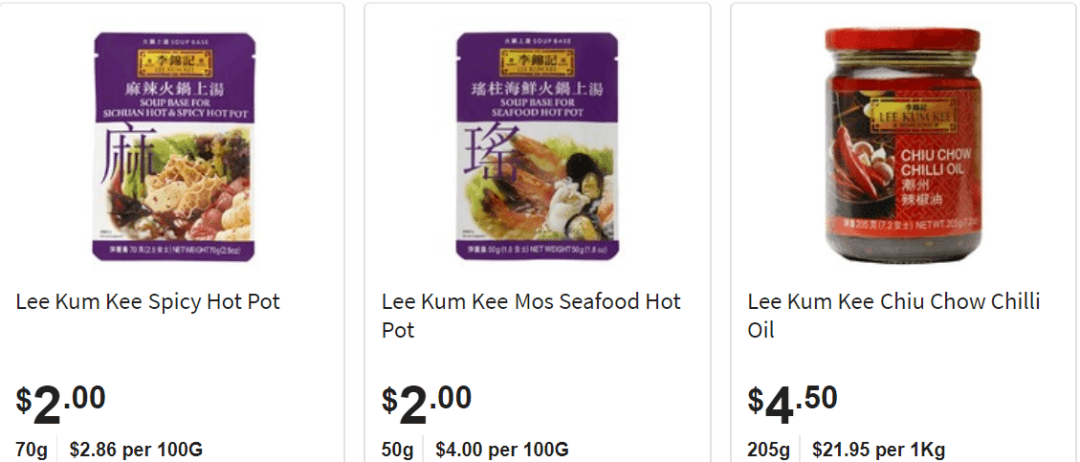
Task: Open the Lee Kum Kee Spicy Hot Pot product
Action: tap(148, 302)
